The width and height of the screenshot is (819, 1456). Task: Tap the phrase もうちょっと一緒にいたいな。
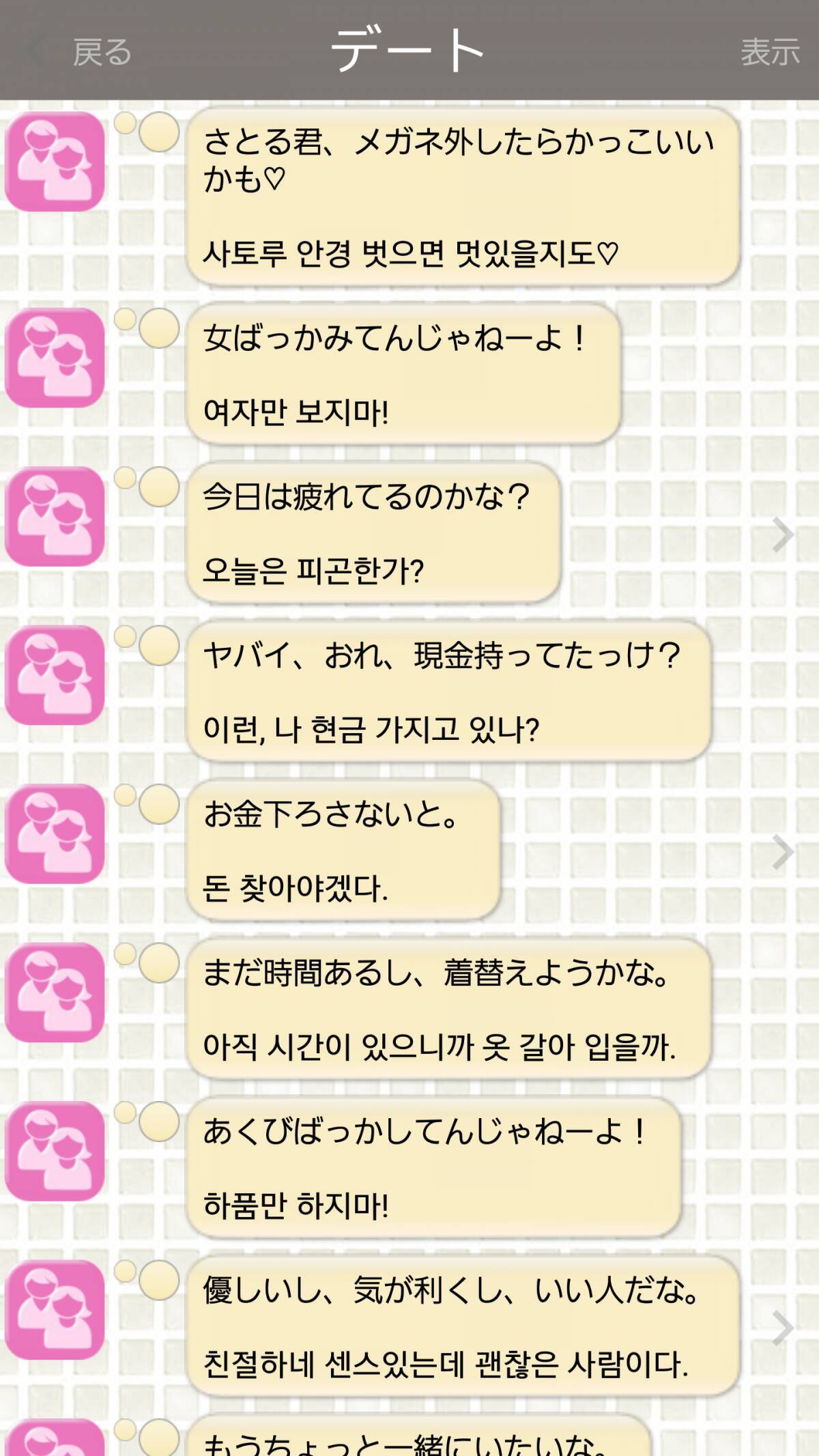point(416,1440)
